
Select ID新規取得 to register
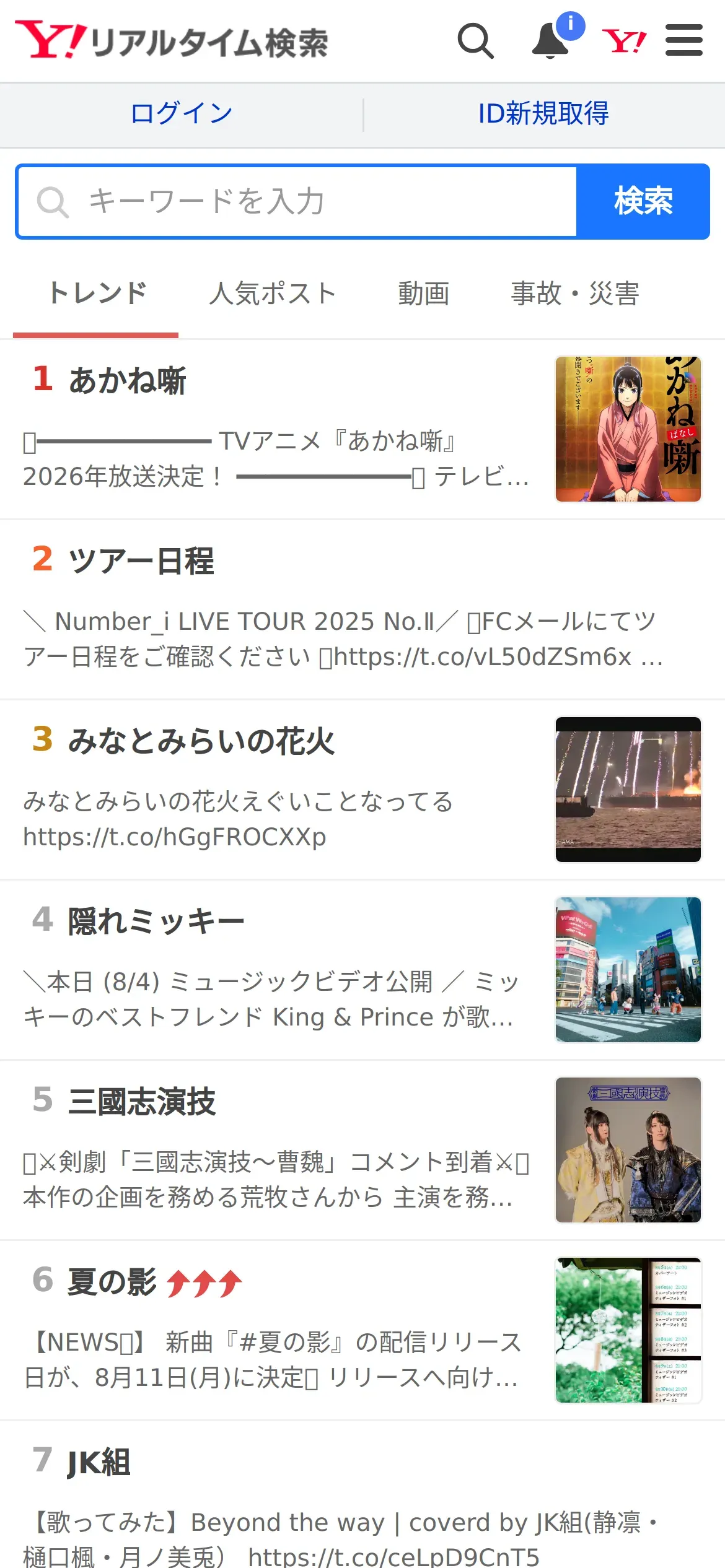(543, 114)
